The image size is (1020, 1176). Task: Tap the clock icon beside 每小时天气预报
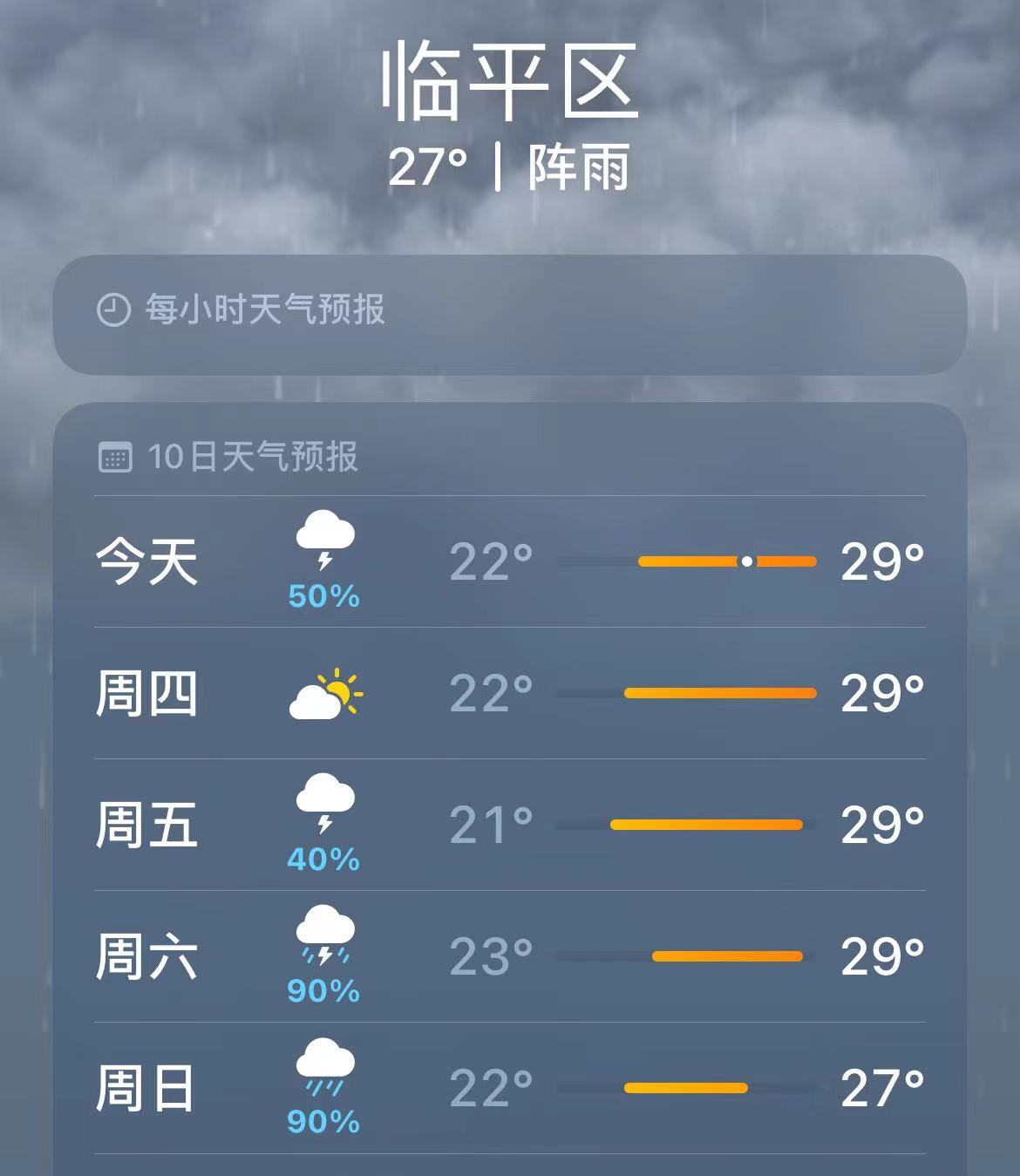click(x=112, y=309)
